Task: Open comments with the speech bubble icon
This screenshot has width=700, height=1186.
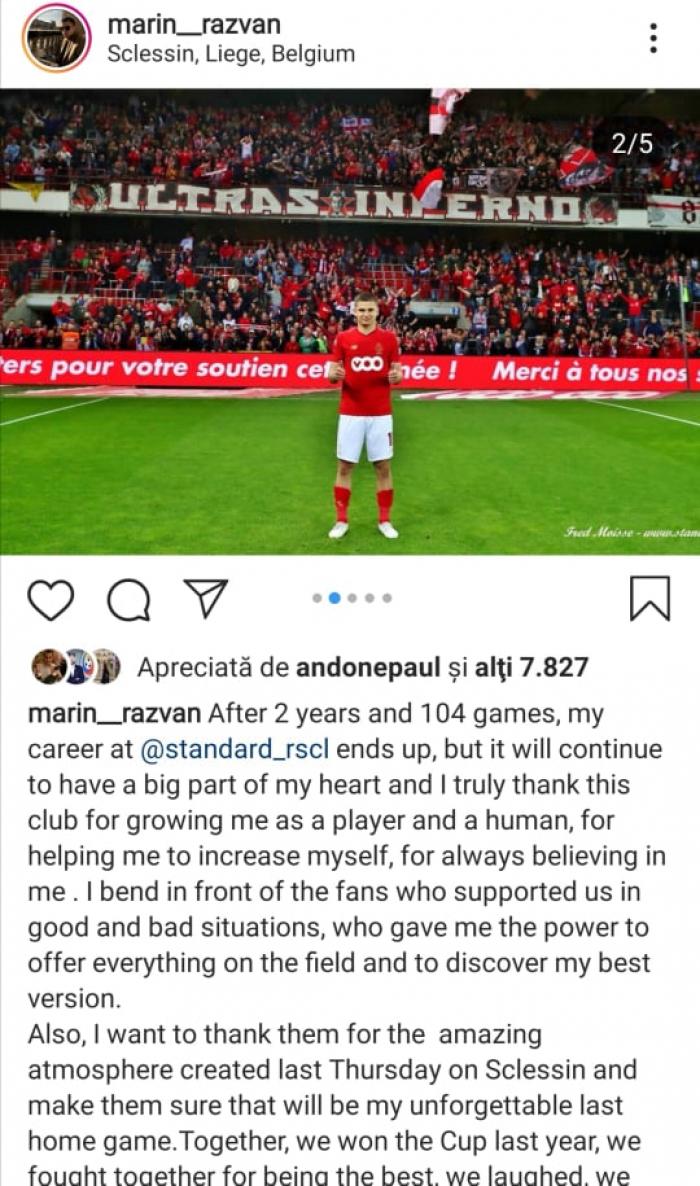Action: [x=128, y=600]
